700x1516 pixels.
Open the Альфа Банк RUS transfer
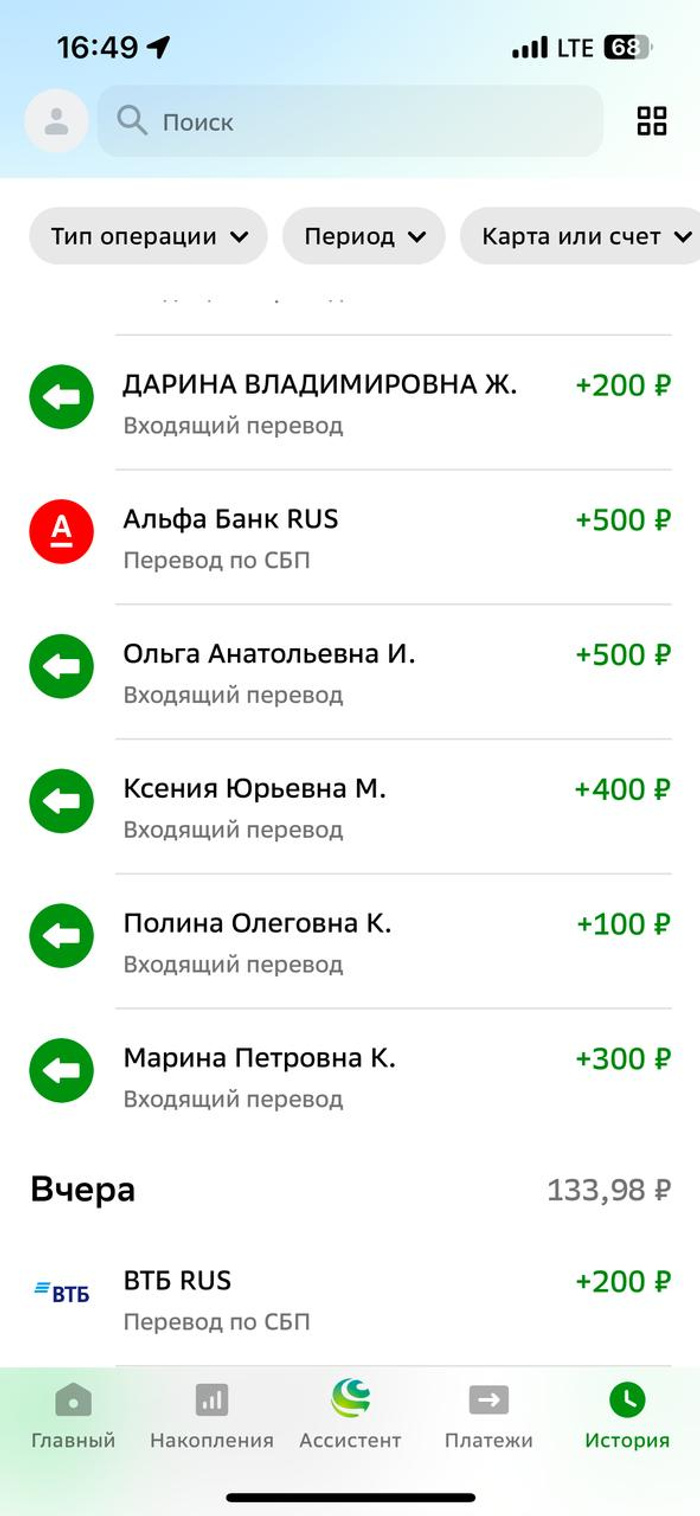(350, 536)
